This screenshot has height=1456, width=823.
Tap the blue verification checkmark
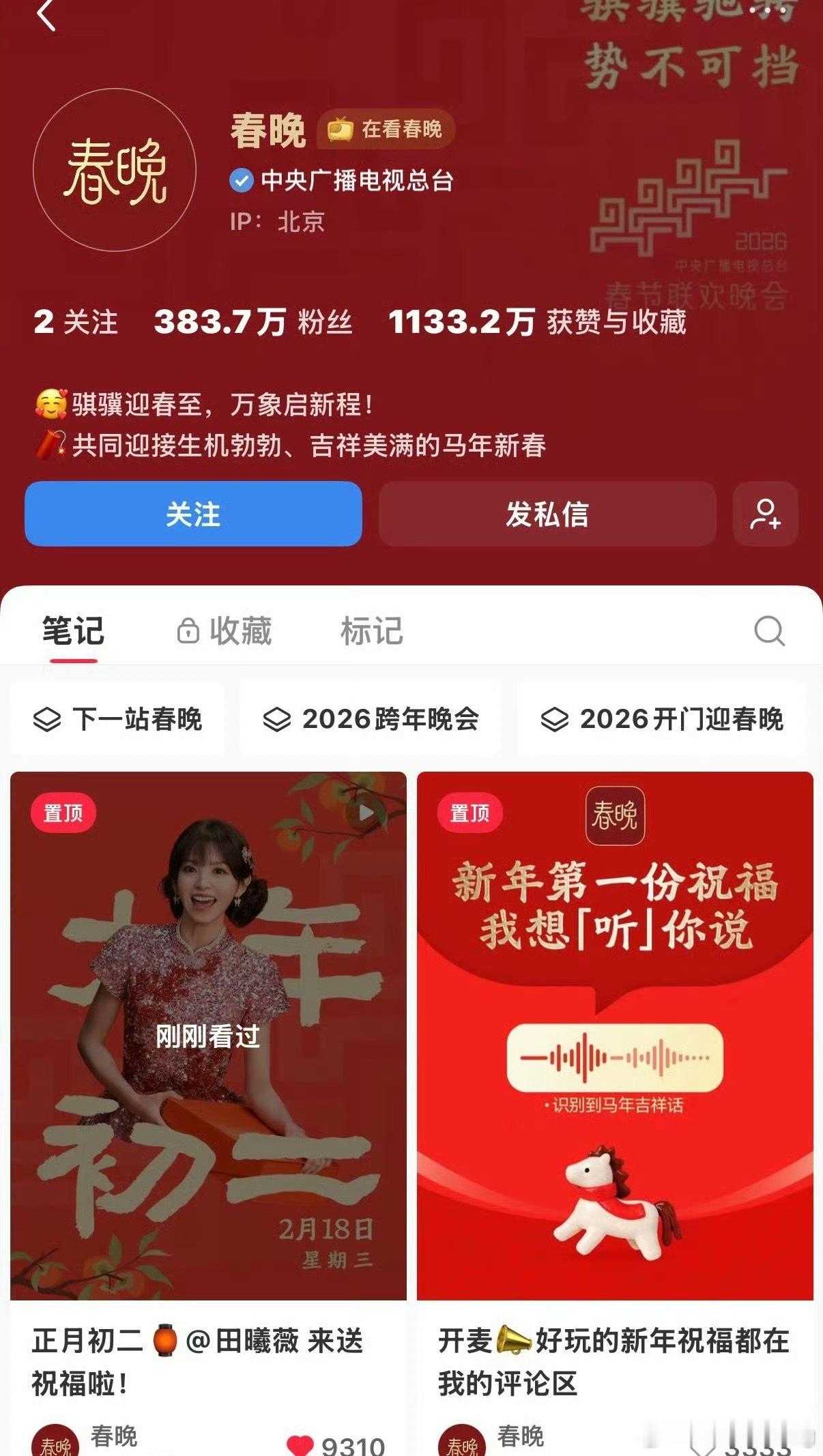tap(240, 179)
